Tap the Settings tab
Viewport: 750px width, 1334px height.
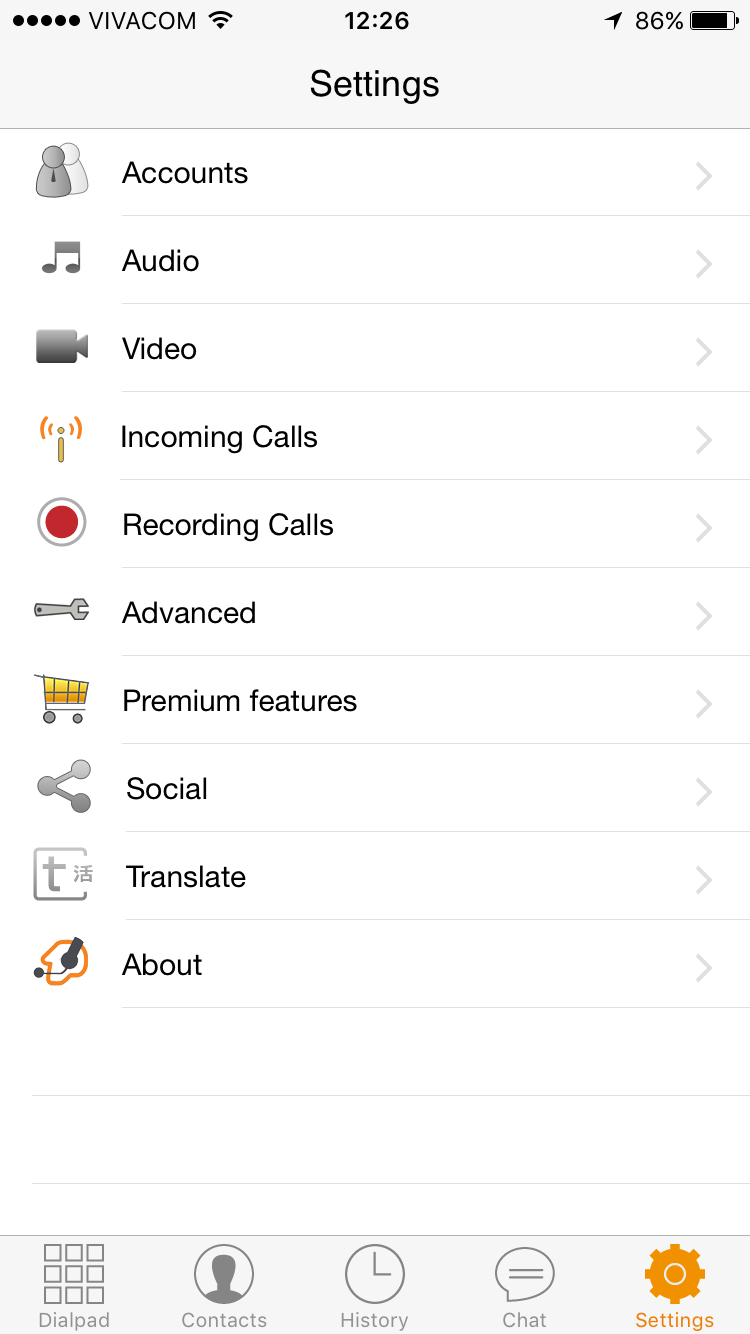click(675, 1286)
